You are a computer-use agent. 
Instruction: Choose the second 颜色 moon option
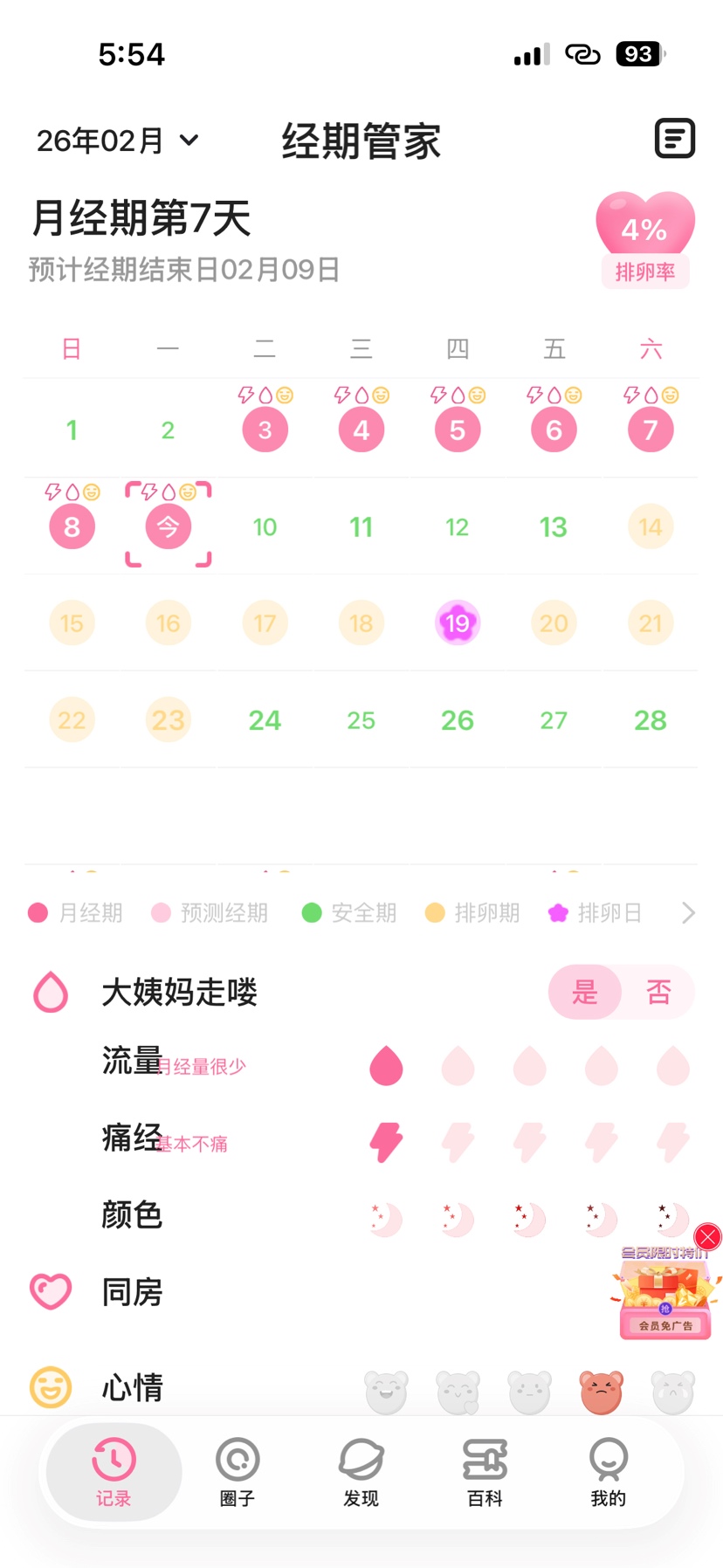click(458, 1219)
